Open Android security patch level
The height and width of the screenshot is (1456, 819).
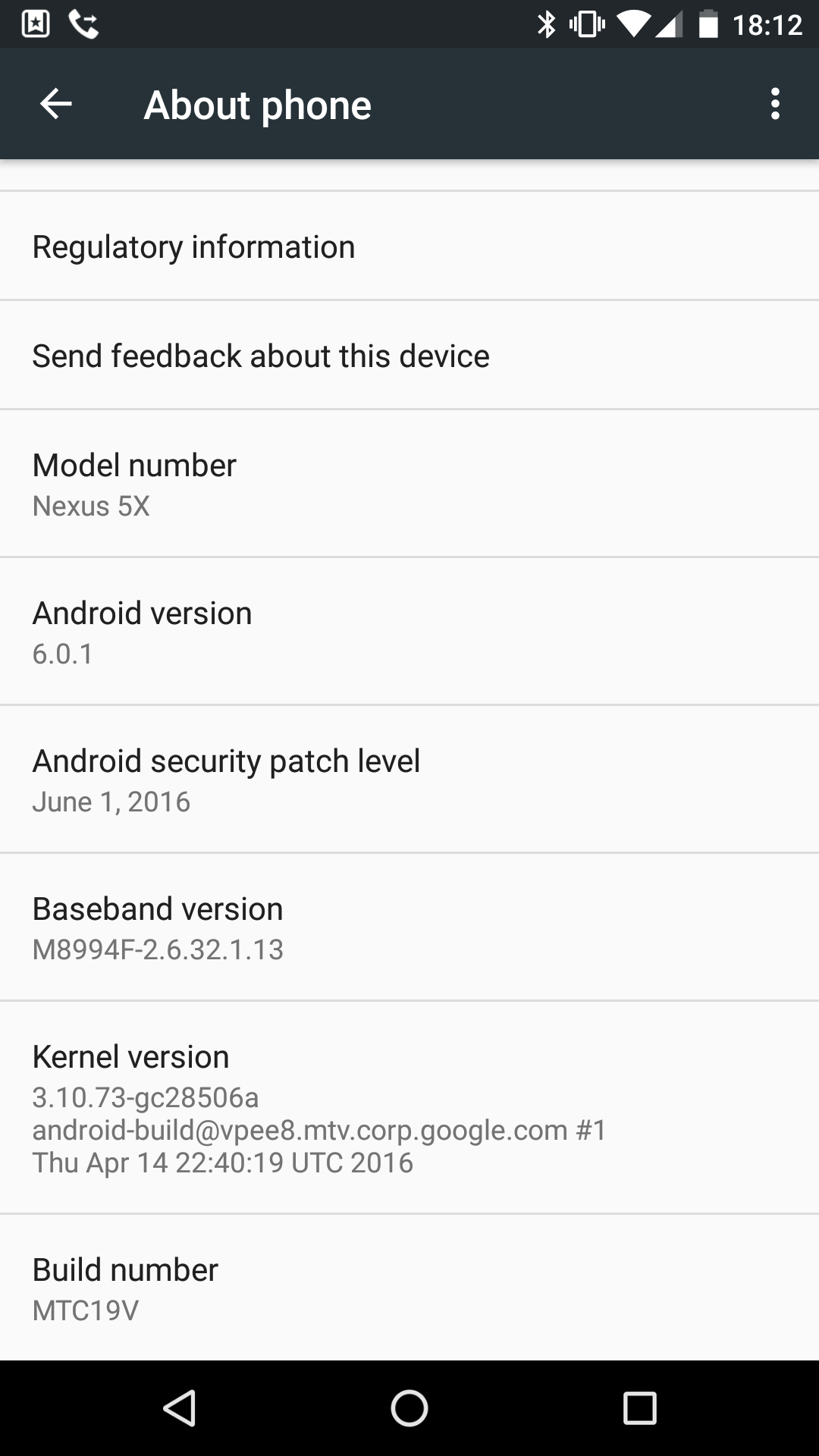[x=409, y=779]
